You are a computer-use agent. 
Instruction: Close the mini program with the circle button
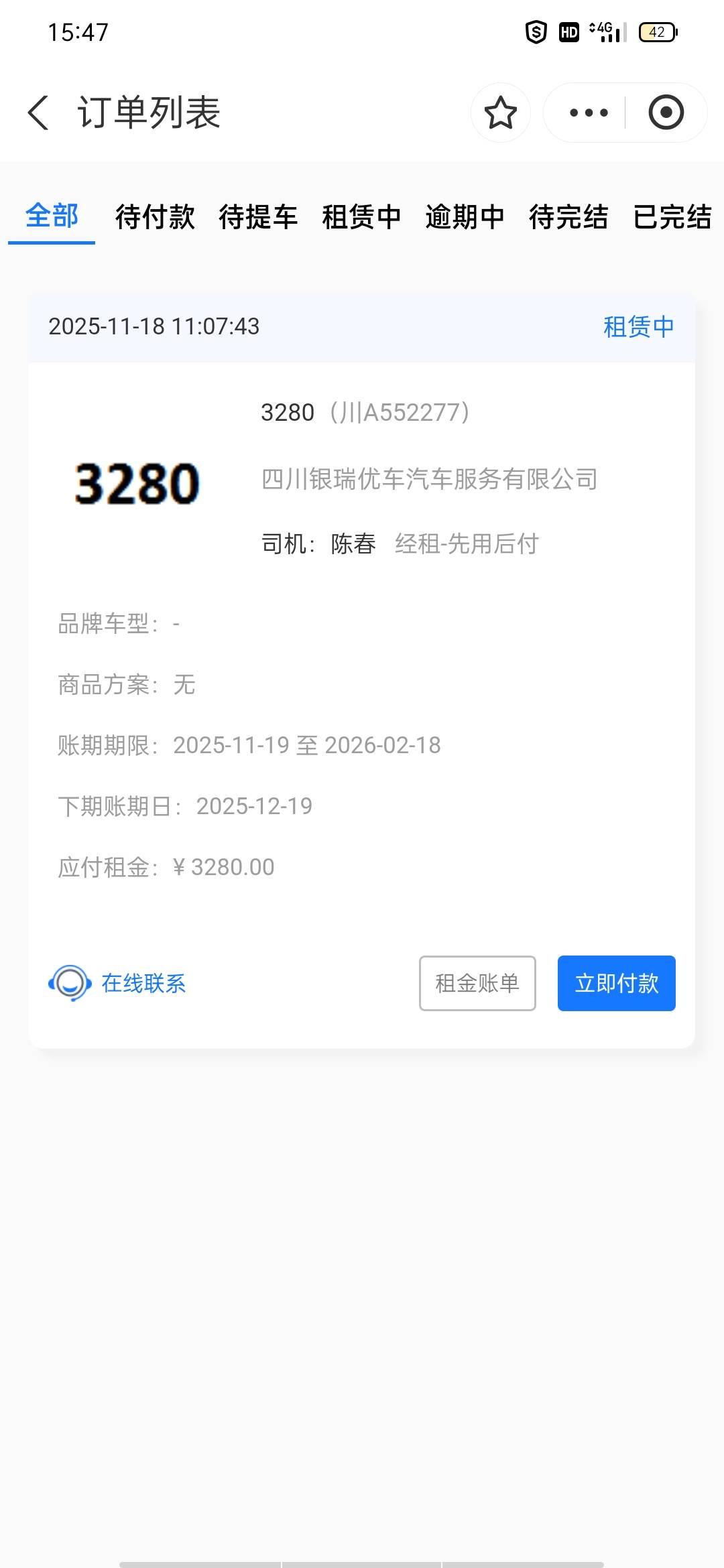pyautogui.click(x=666, y=113)
